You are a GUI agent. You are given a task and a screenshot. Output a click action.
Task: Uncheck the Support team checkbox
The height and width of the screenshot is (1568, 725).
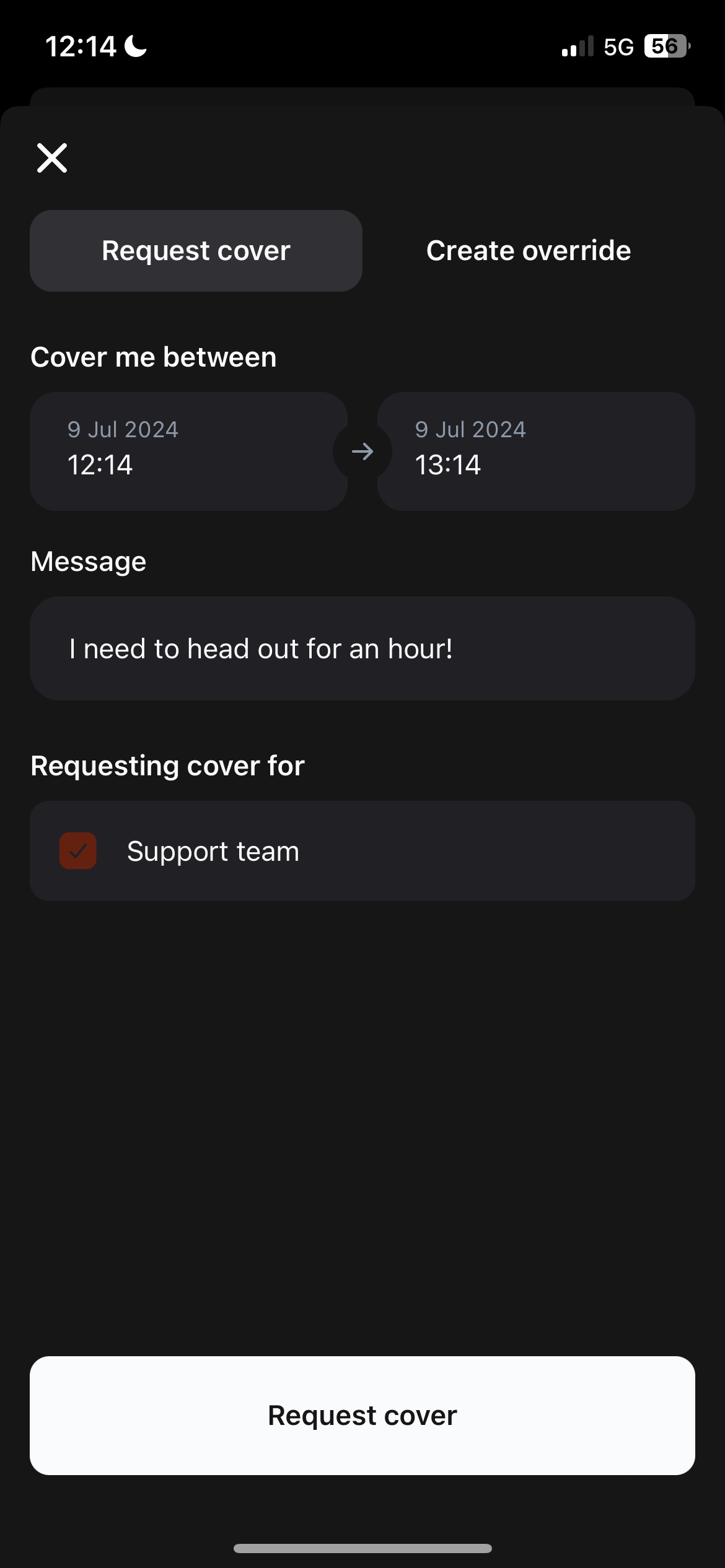coord(78,851)
